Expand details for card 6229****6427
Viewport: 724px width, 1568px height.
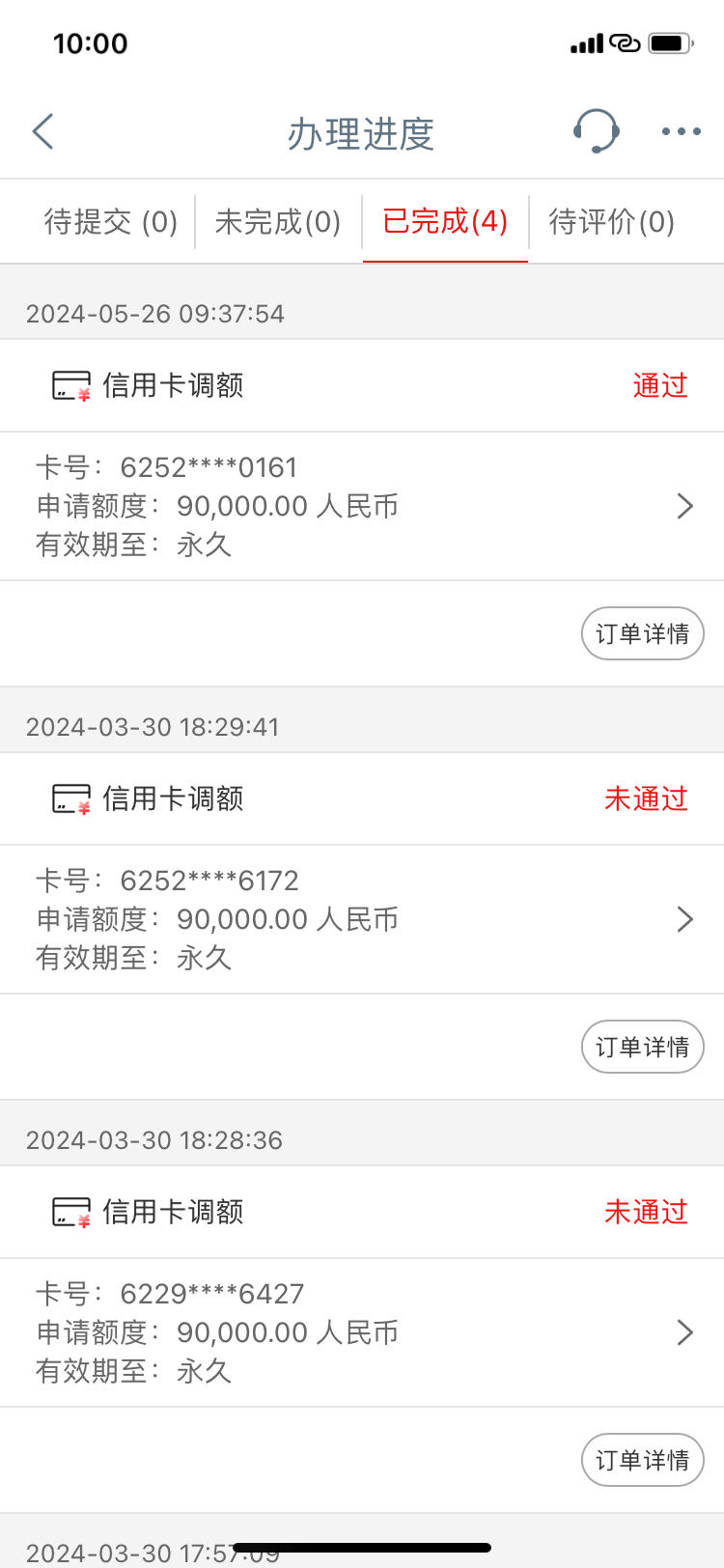685,1331
